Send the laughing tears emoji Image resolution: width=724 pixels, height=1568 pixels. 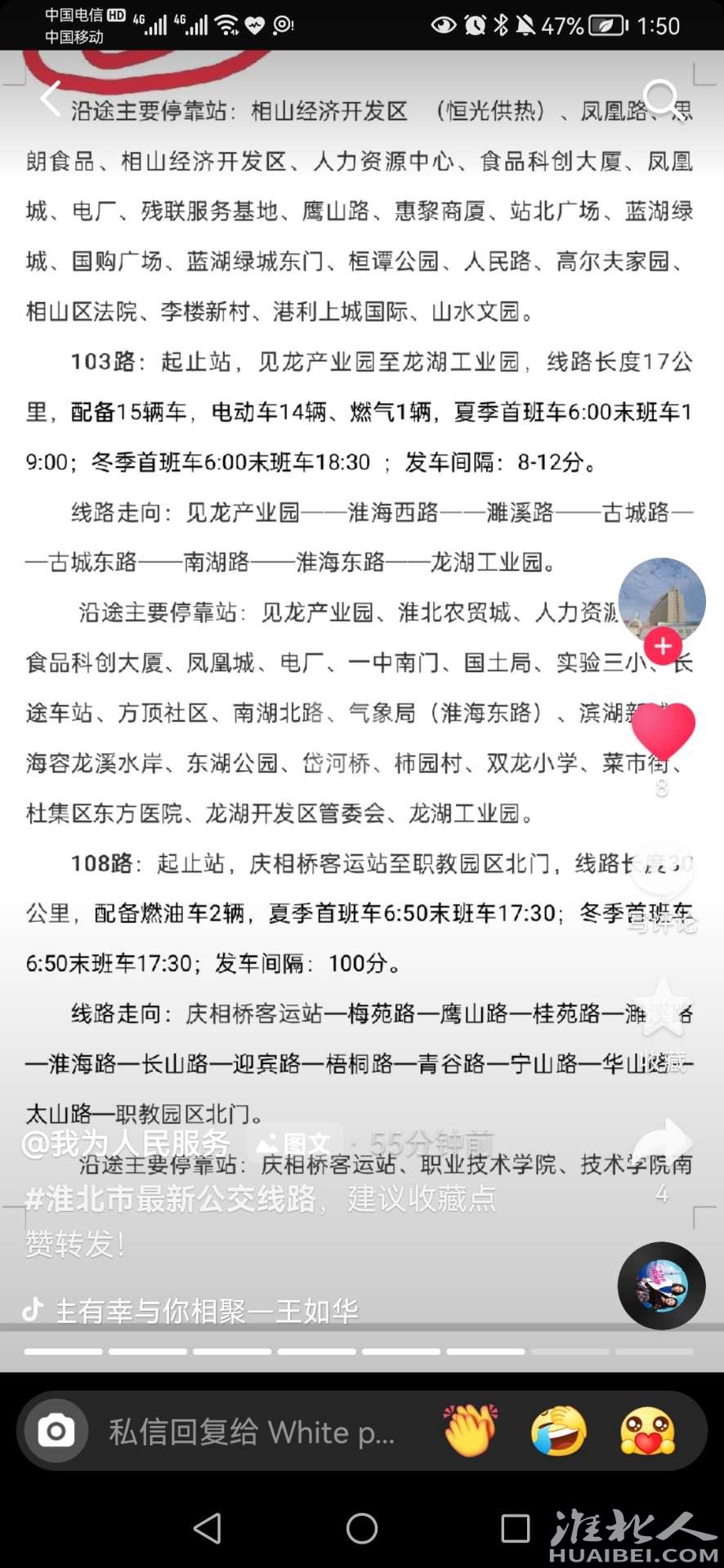pyautogui.click(x=559, y=1431)
